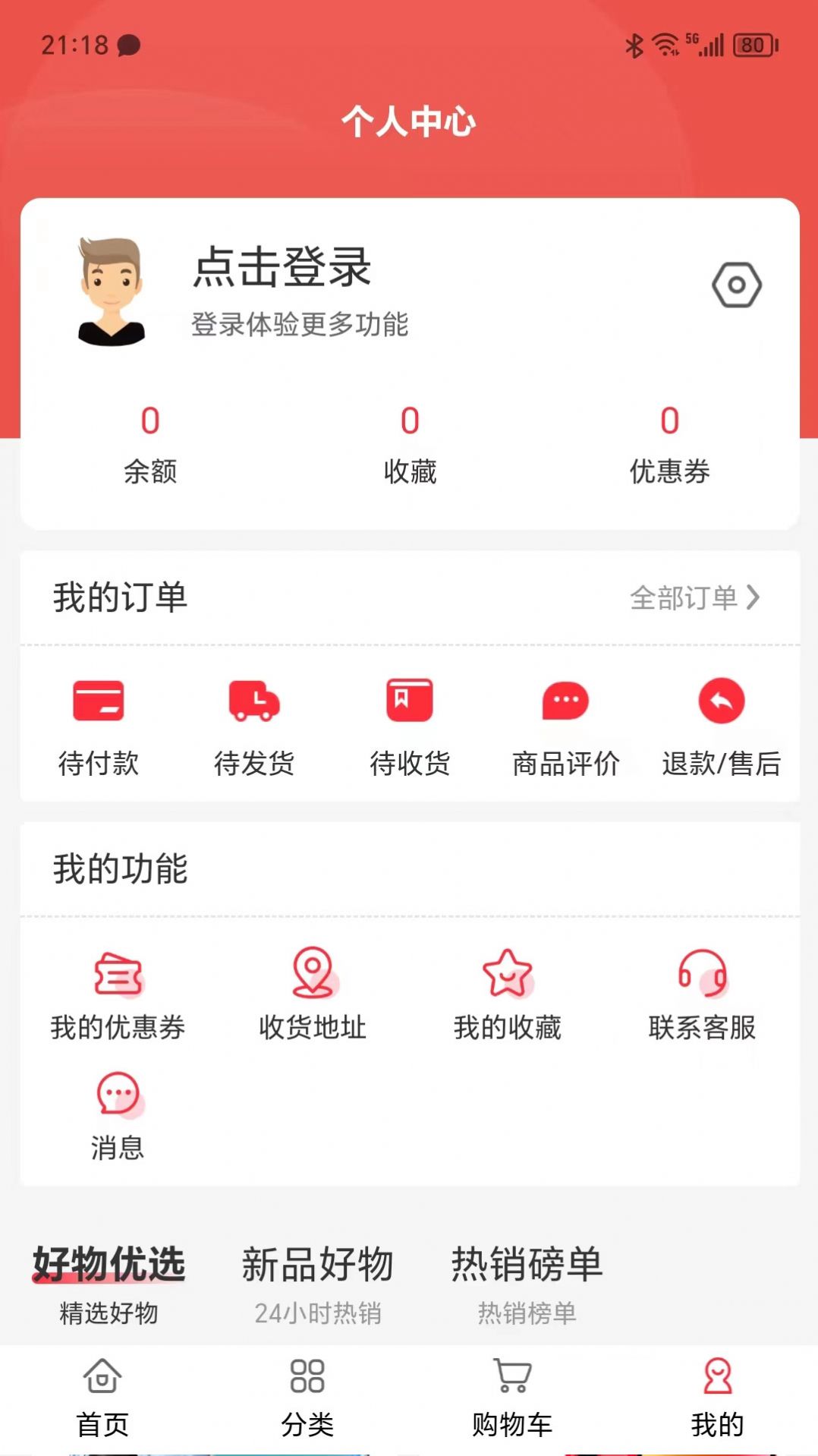Open the settings gear in the profile card
Screen dimensions: 818x1456
pyautogui.click(x=735, y=284)
